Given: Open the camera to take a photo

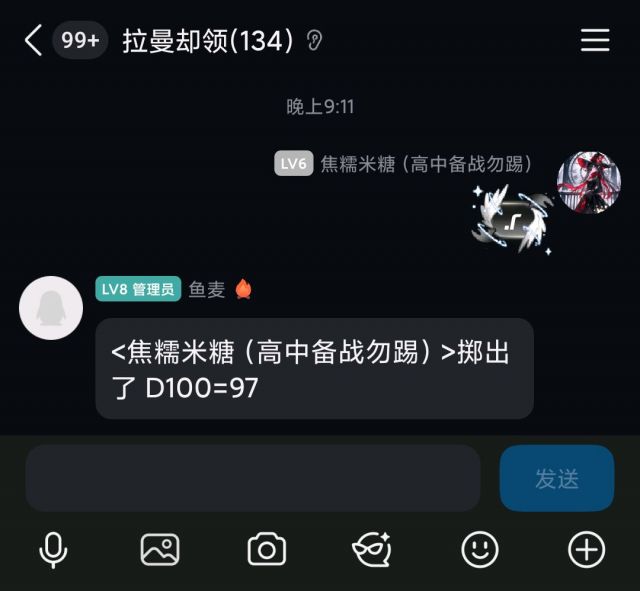Looking at the screenshot, I should [267, 549].
